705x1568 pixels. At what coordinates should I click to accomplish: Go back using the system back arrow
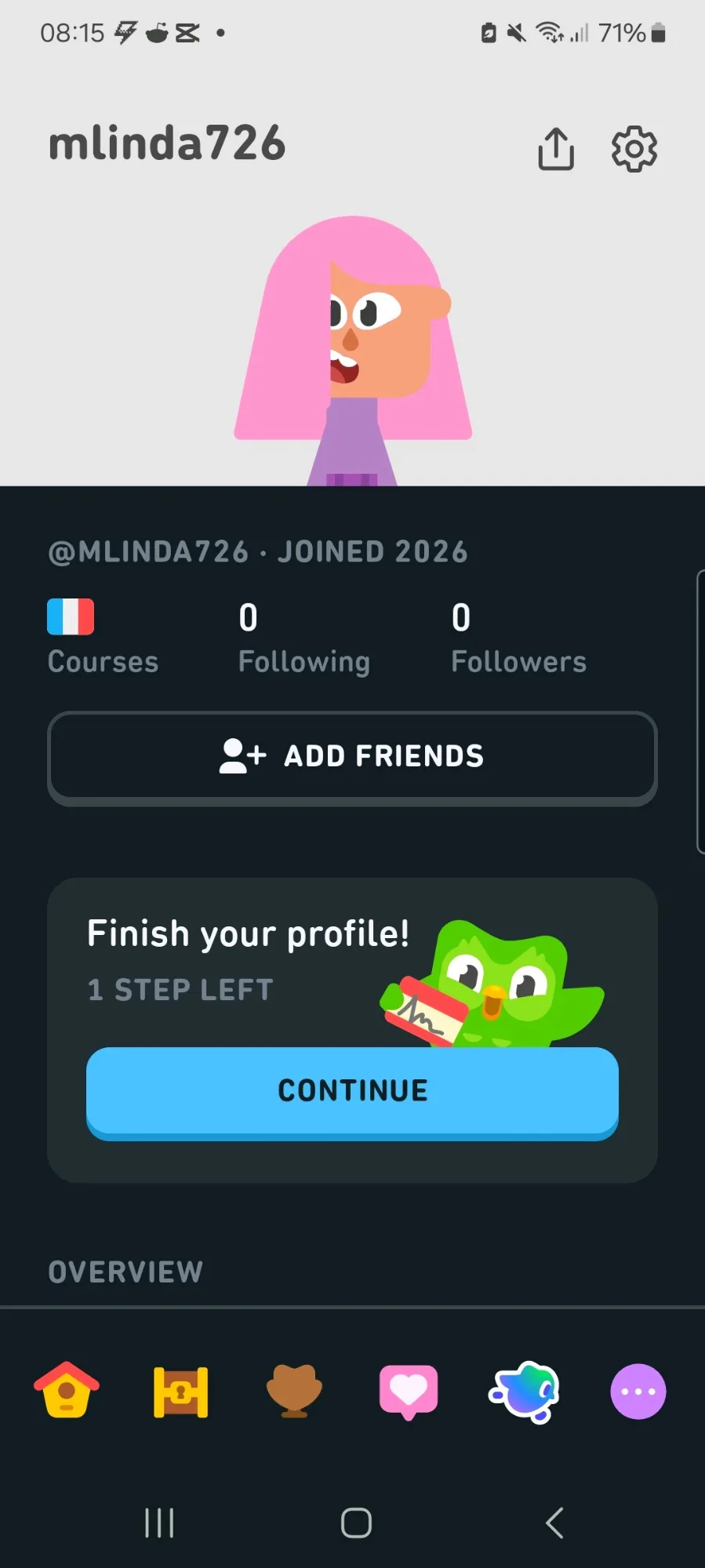[x=554, y=1523]
